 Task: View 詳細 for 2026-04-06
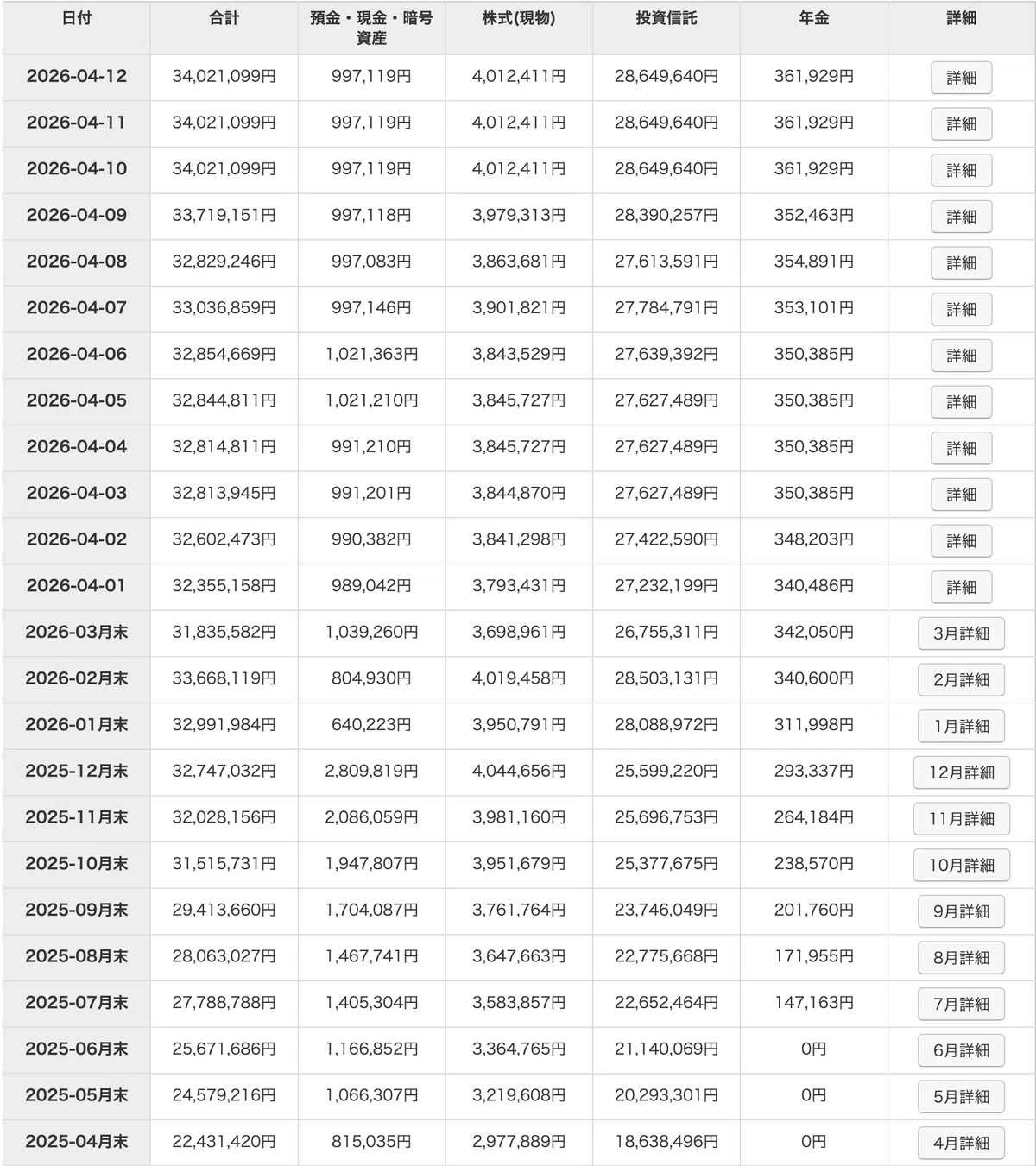click(x=961, y=356)
